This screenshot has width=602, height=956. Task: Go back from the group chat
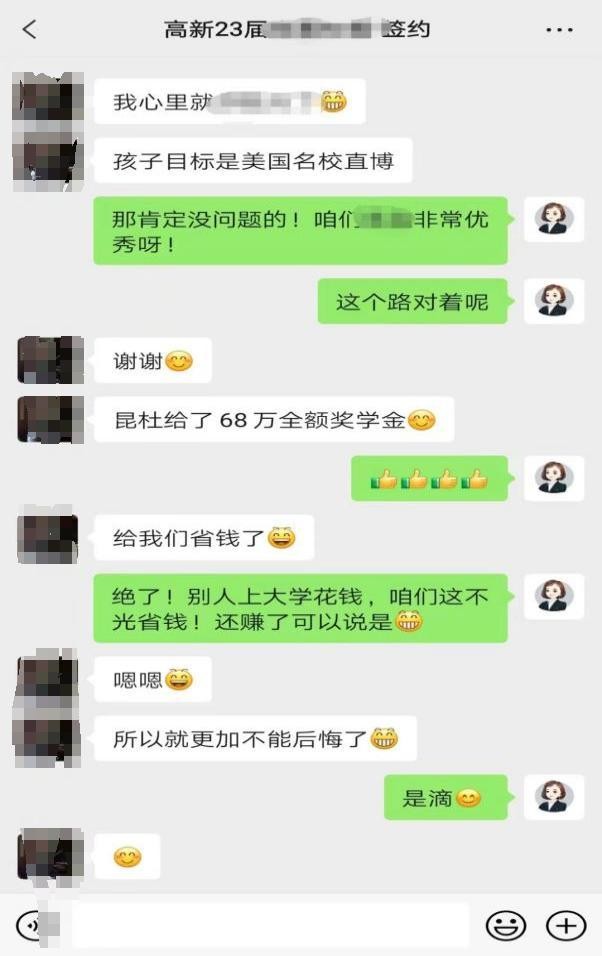point(29,29)
